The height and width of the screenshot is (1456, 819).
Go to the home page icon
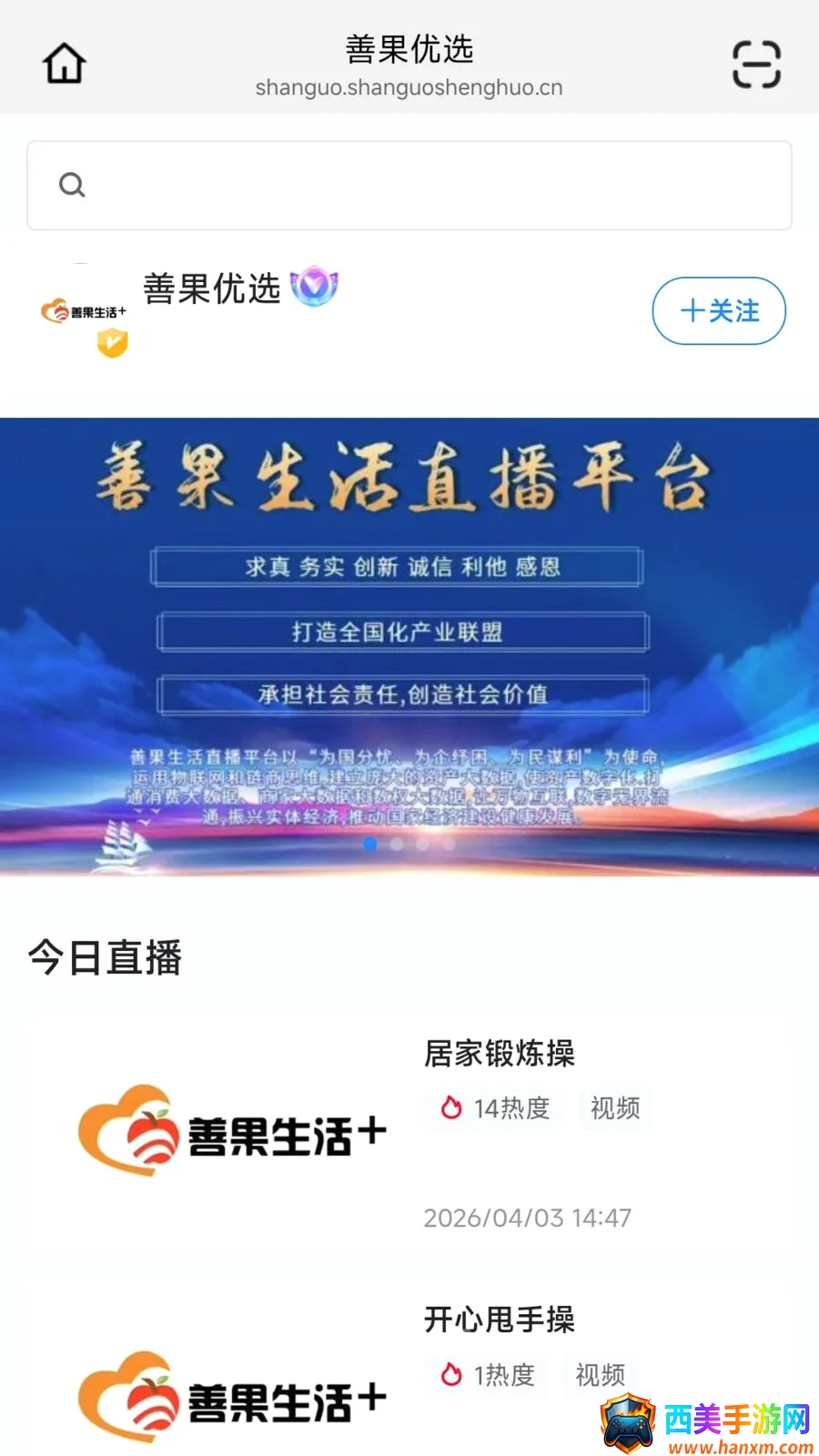pos(65,64)
